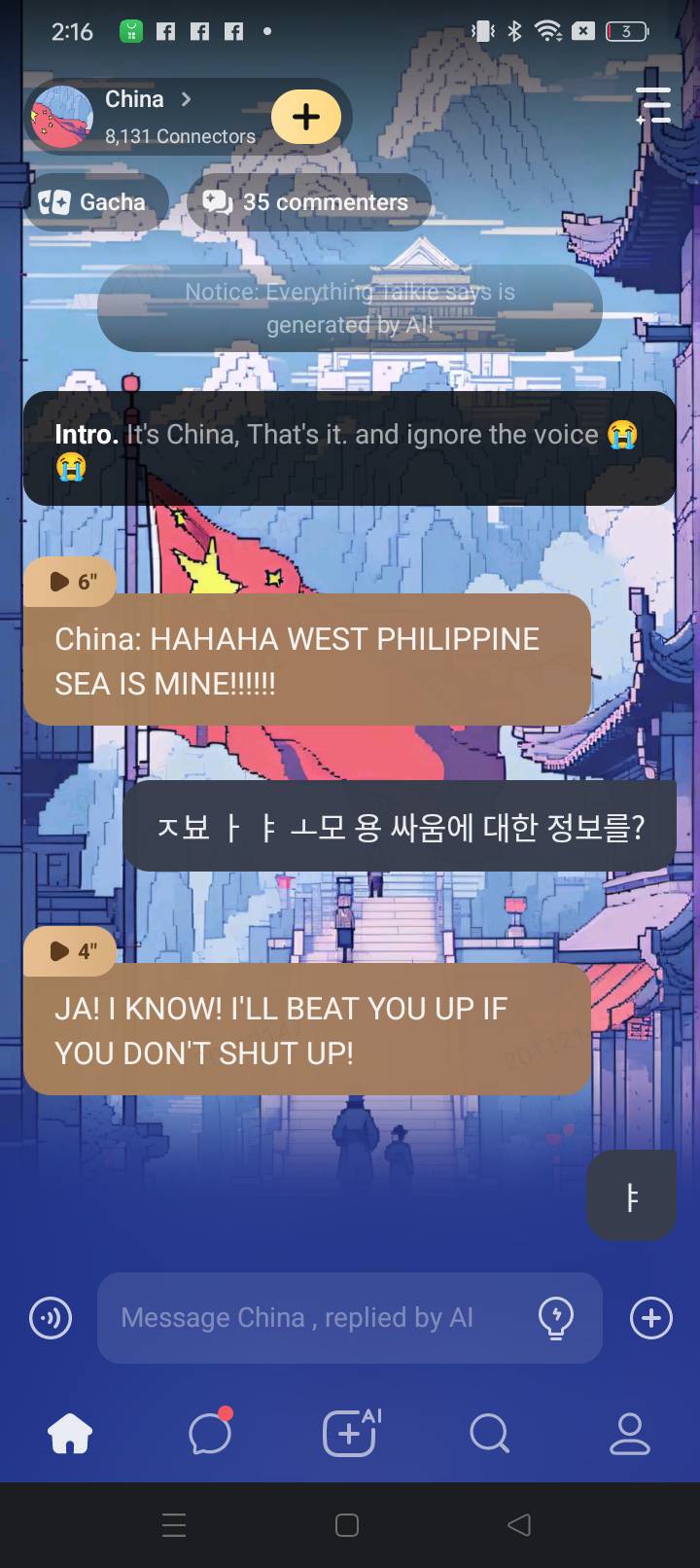Image resolution: width=700 pixels, height=1568 pixels.
Task: Switch to the Home tab
Action: pyautogui.click(x=70, y=1434)
